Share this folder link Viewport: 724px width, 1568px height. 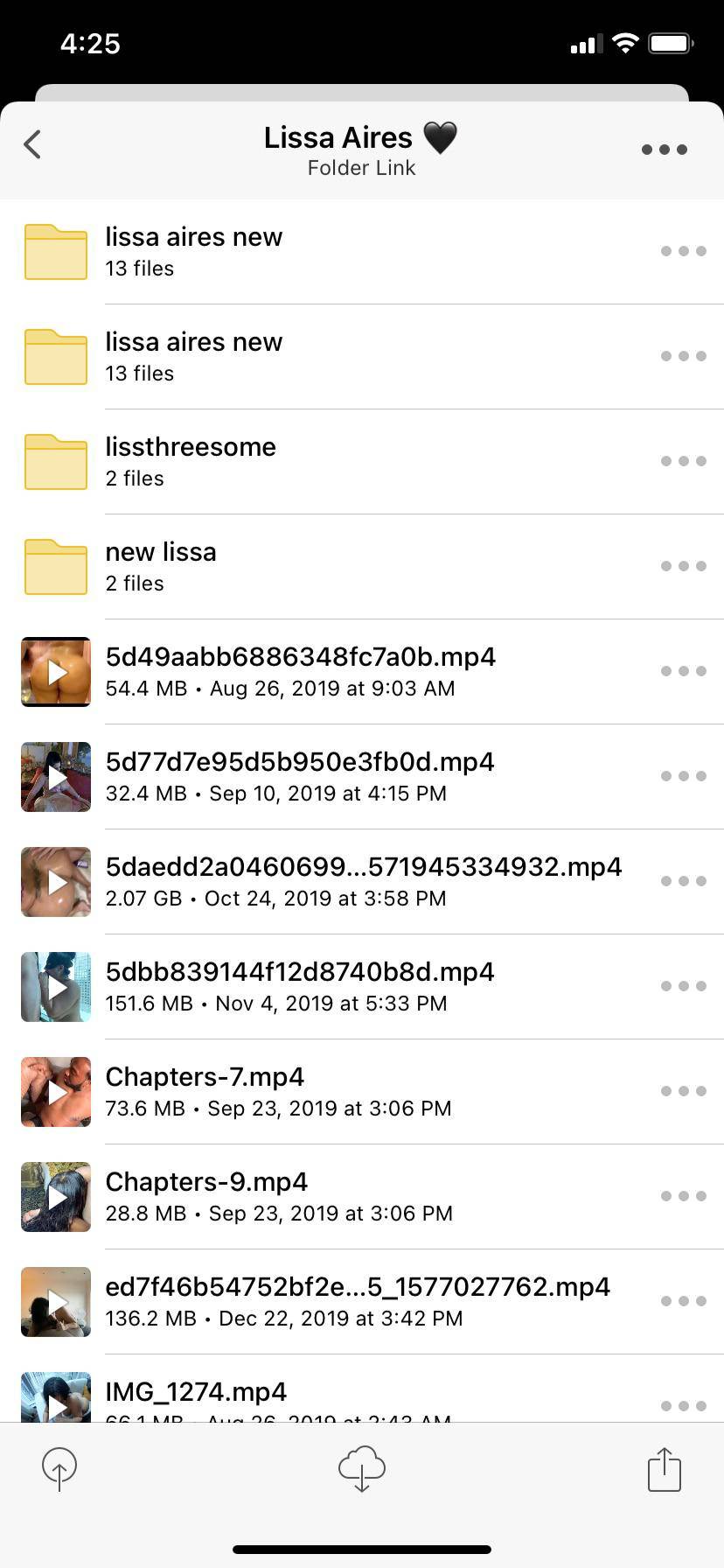pyautogui.click(x=664, y=1468)
